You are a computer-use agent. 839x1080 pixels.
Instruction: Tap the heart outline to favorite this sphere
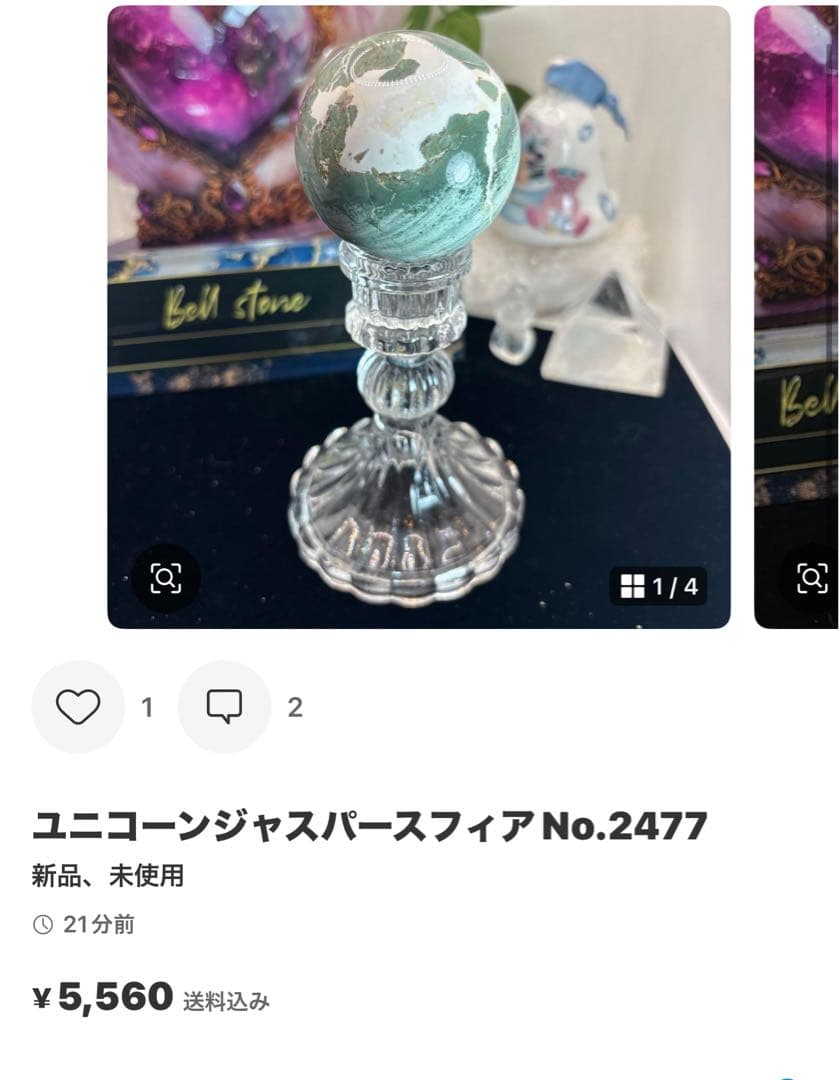coord(76,709)
